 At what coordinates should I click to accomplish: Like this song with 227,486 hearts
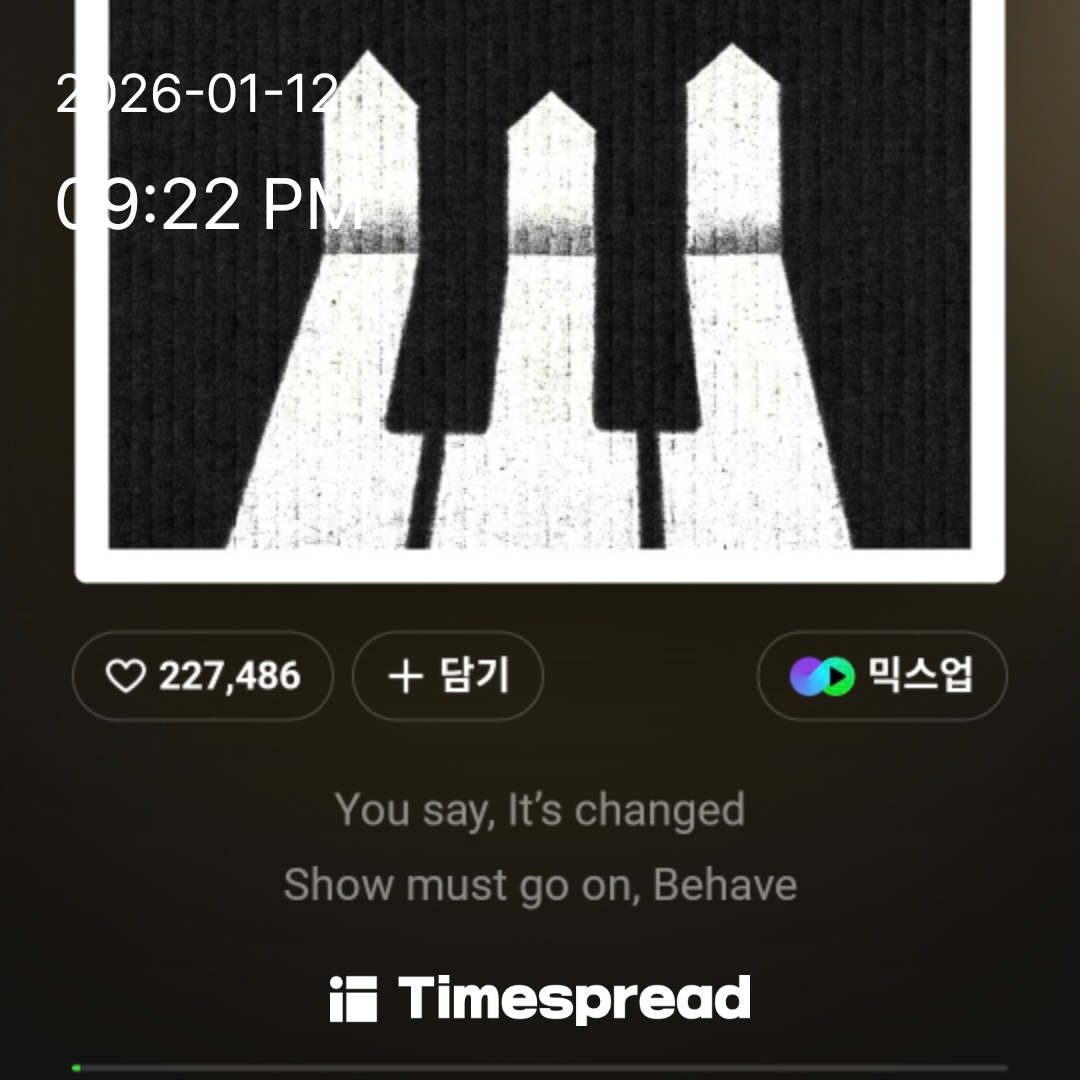[202, 677]
